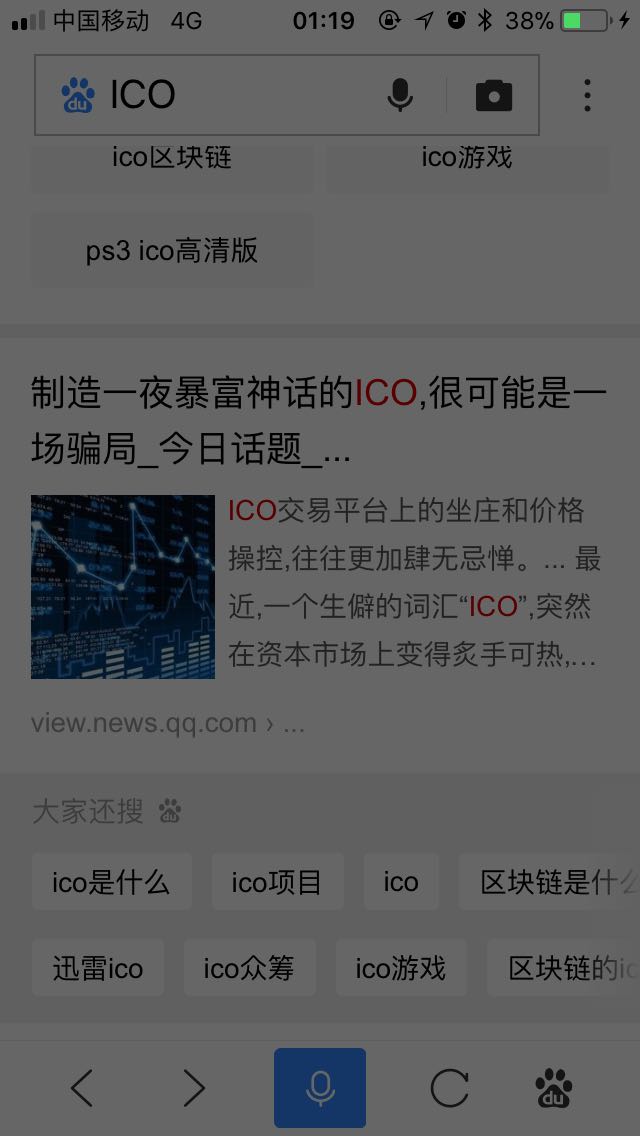Open the stock chart thumbnail
Screen dimensions: 640x1136
coord(123,587)
